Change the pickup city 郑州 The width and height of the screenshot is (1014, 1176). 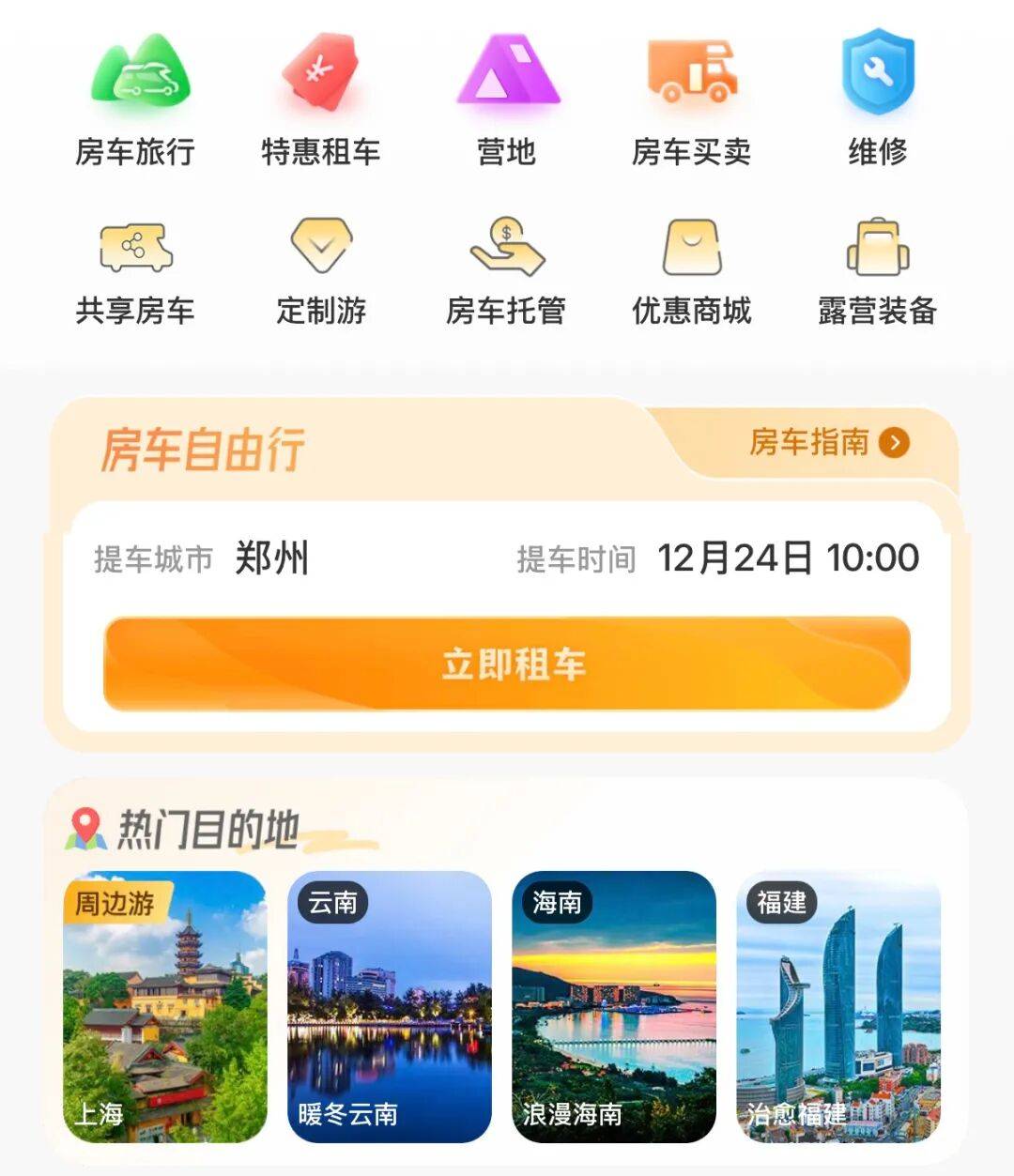click(271, 558)
